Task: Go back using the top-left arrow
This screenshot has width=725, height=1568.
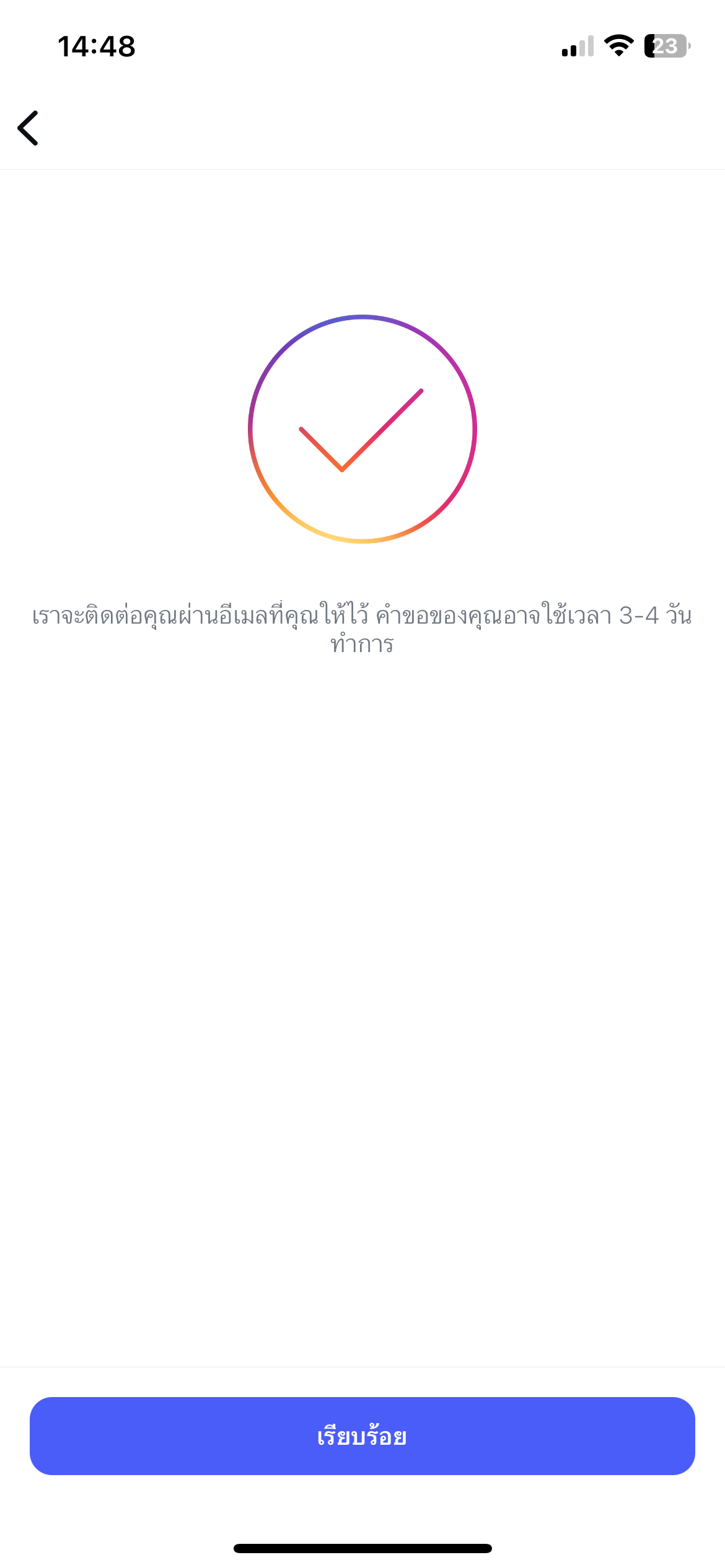Action: [x=28, y=128]
